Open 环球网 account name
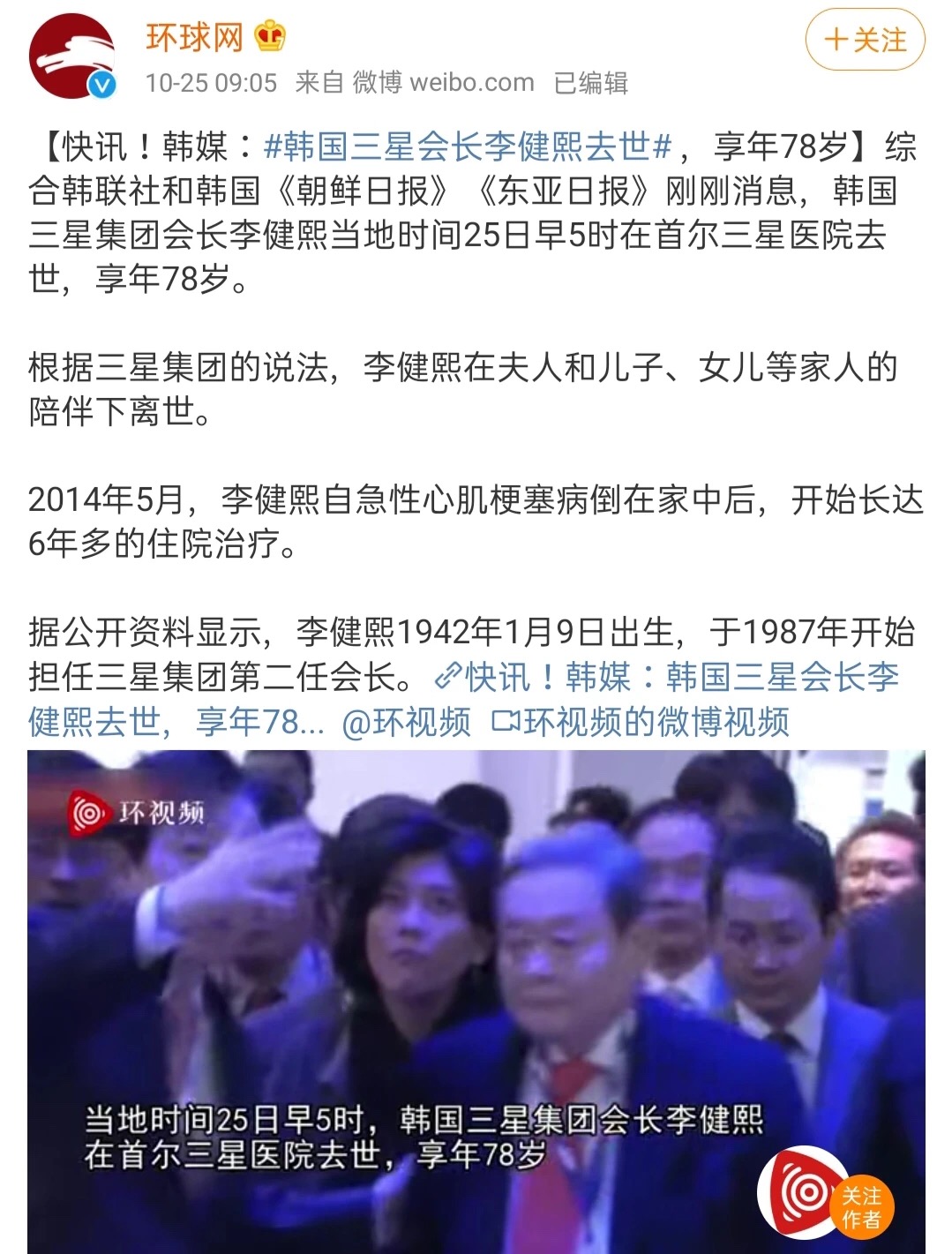 (194, 37)
